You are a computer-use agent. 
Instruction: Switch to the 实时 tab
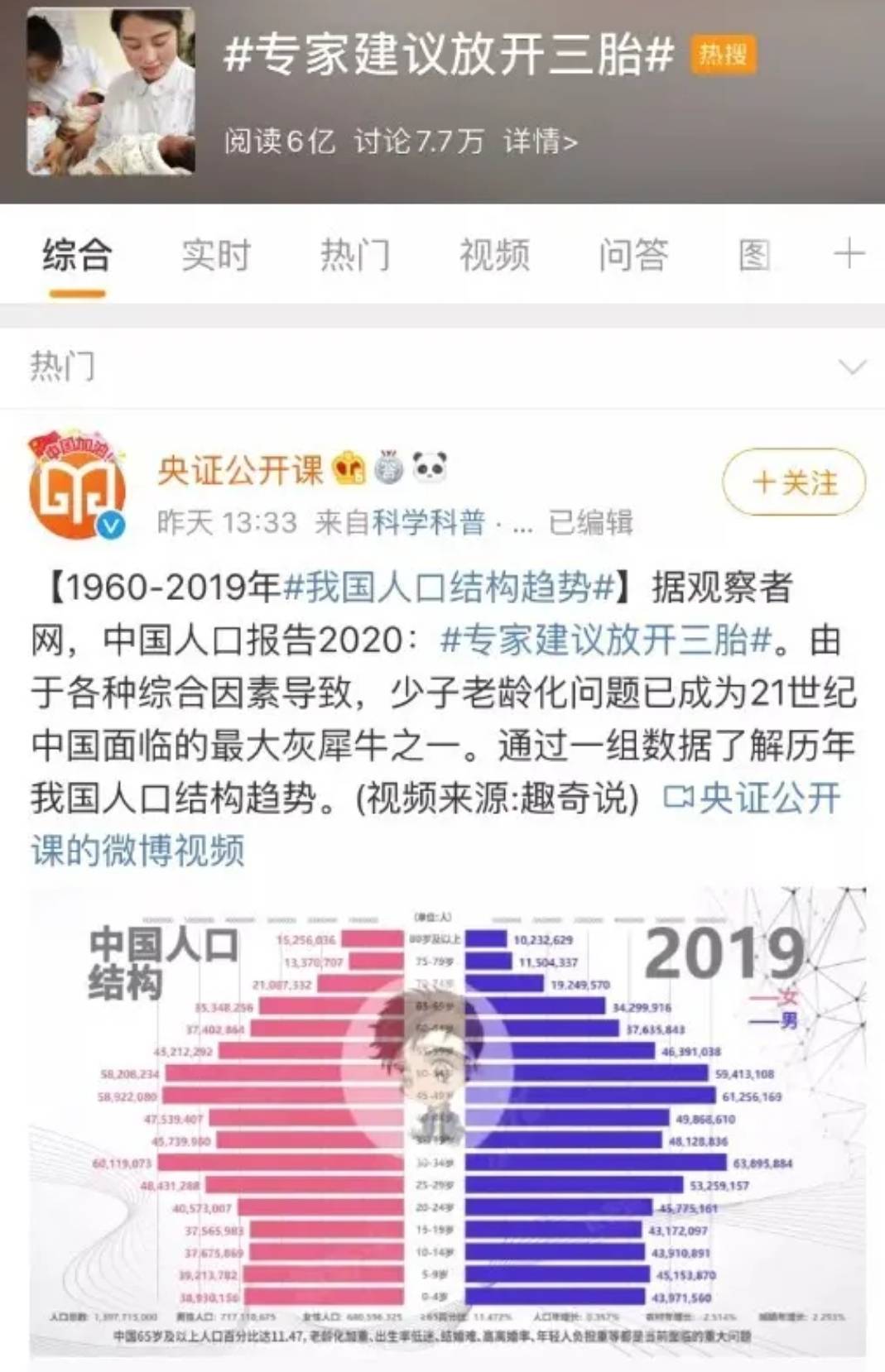tap(216, 254)
